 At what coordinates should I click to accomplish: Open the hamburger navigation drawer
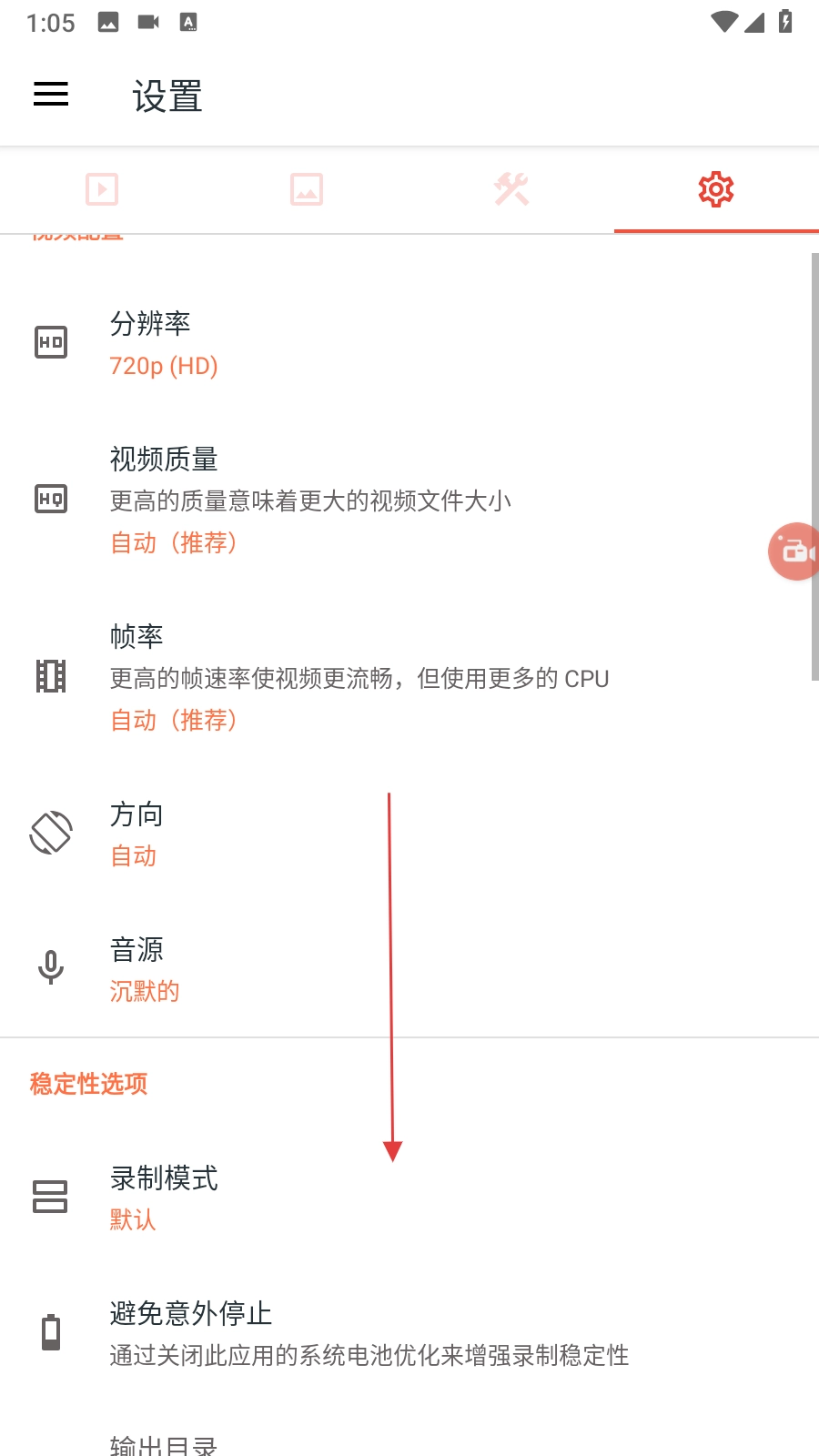pos(51,95)
